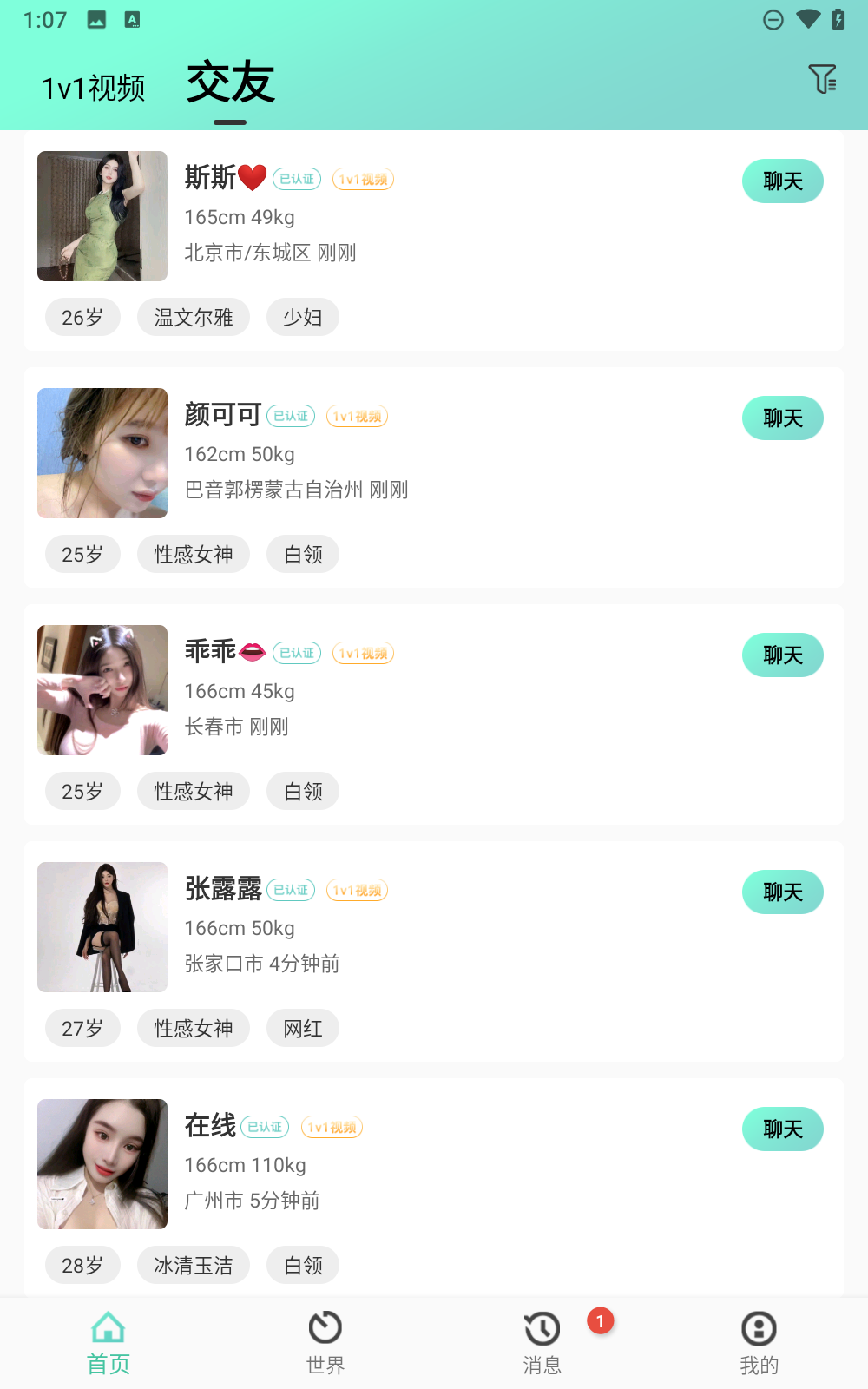Image resolution: width=868 pixels, height=1389 pixels.
Task: Go to the 我的 tab
Action: tap(759, 1342)
